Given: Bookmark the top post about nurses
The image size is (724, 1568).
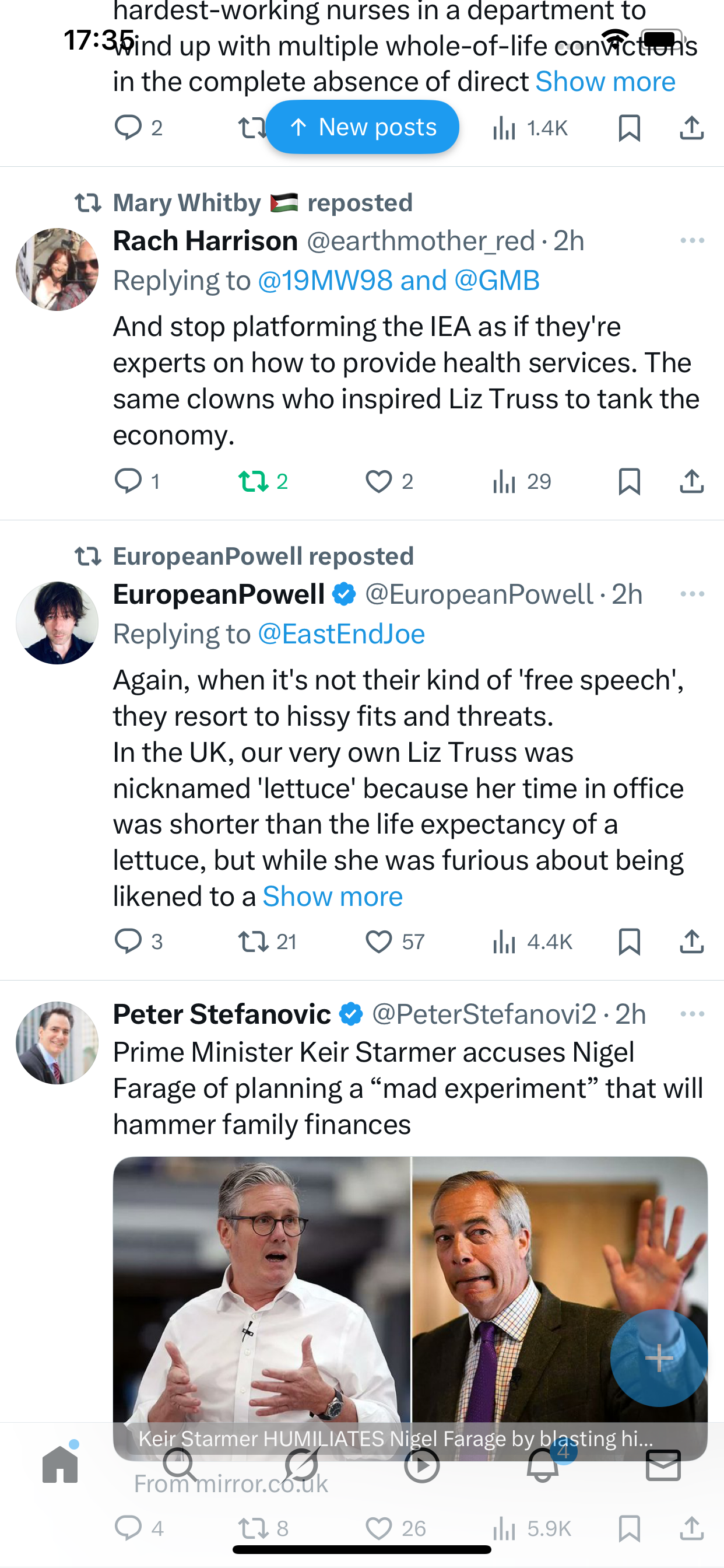Looking at the screenshot, I should pos(629,128).
